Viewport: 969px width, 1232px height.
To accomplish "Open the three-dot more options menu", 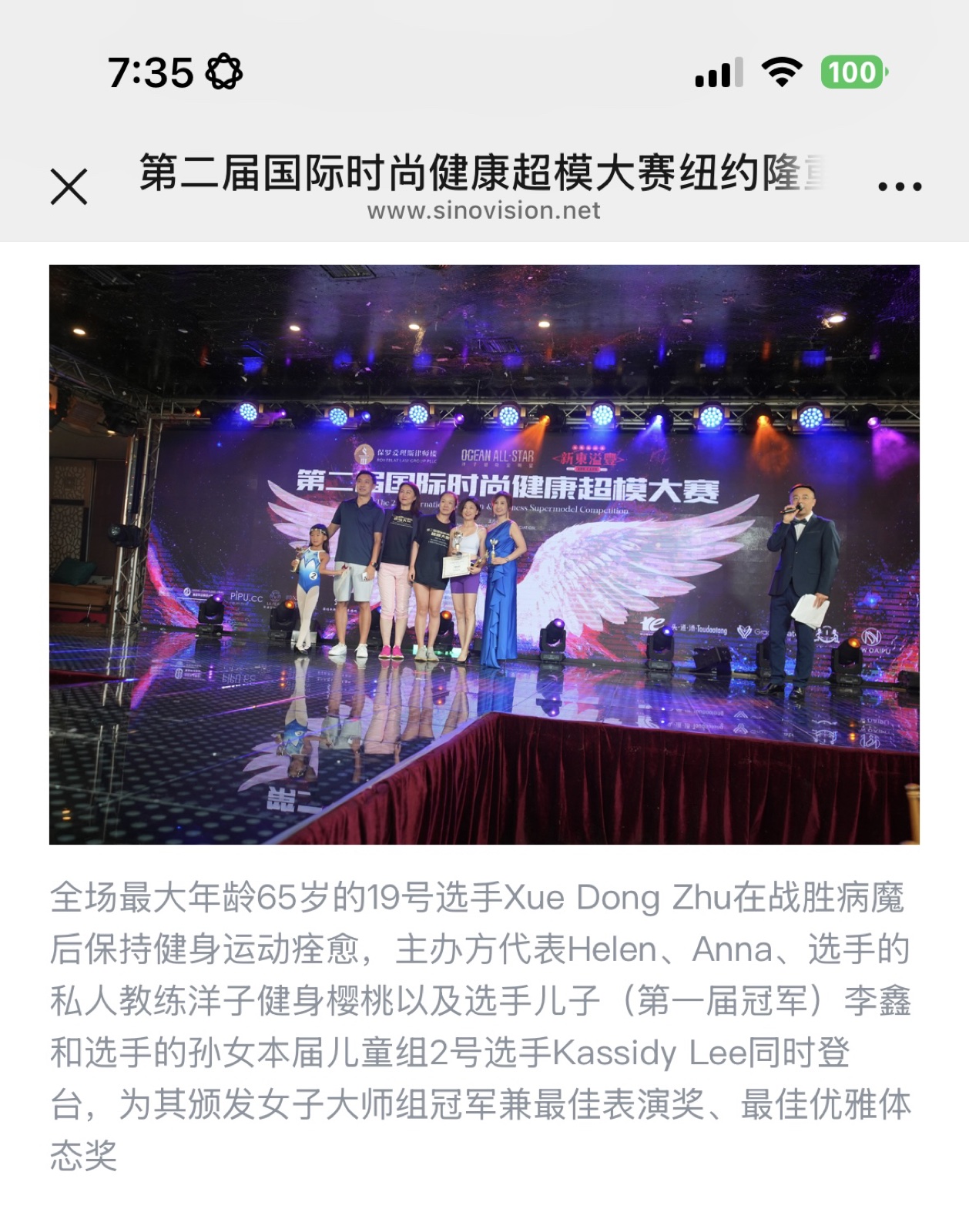I will (899, 186).
